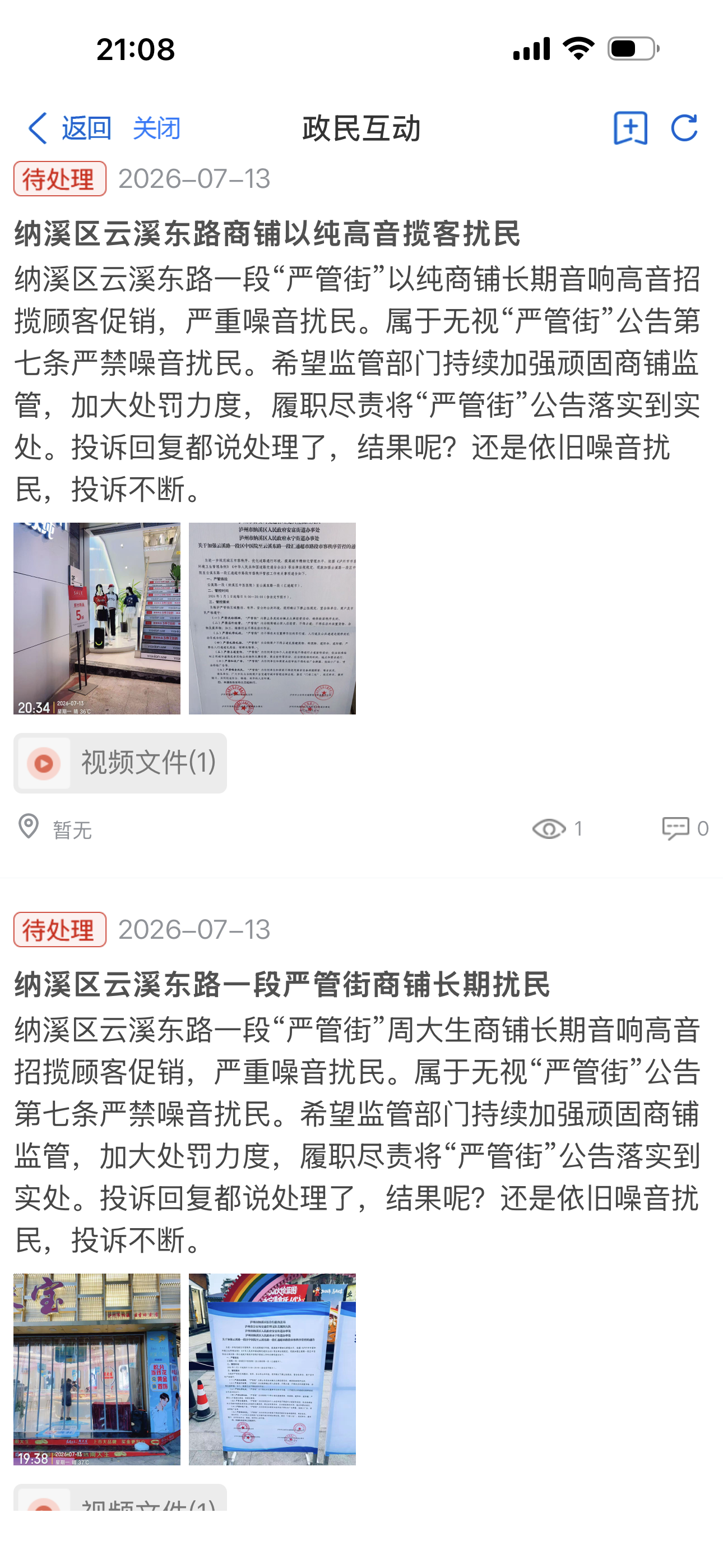Open the notice document photo in first post

(272, 618)
